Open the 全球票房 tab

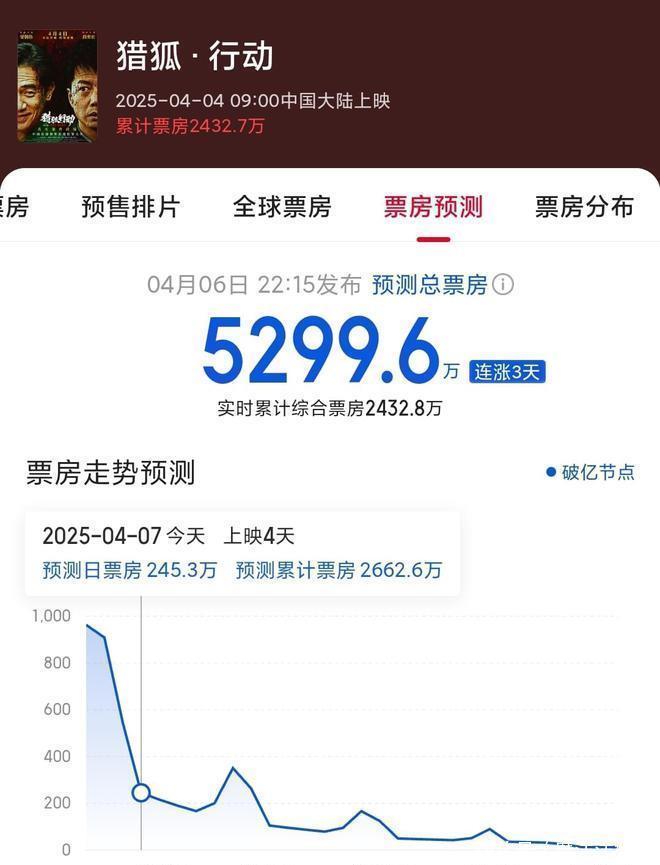coord(281,207)
